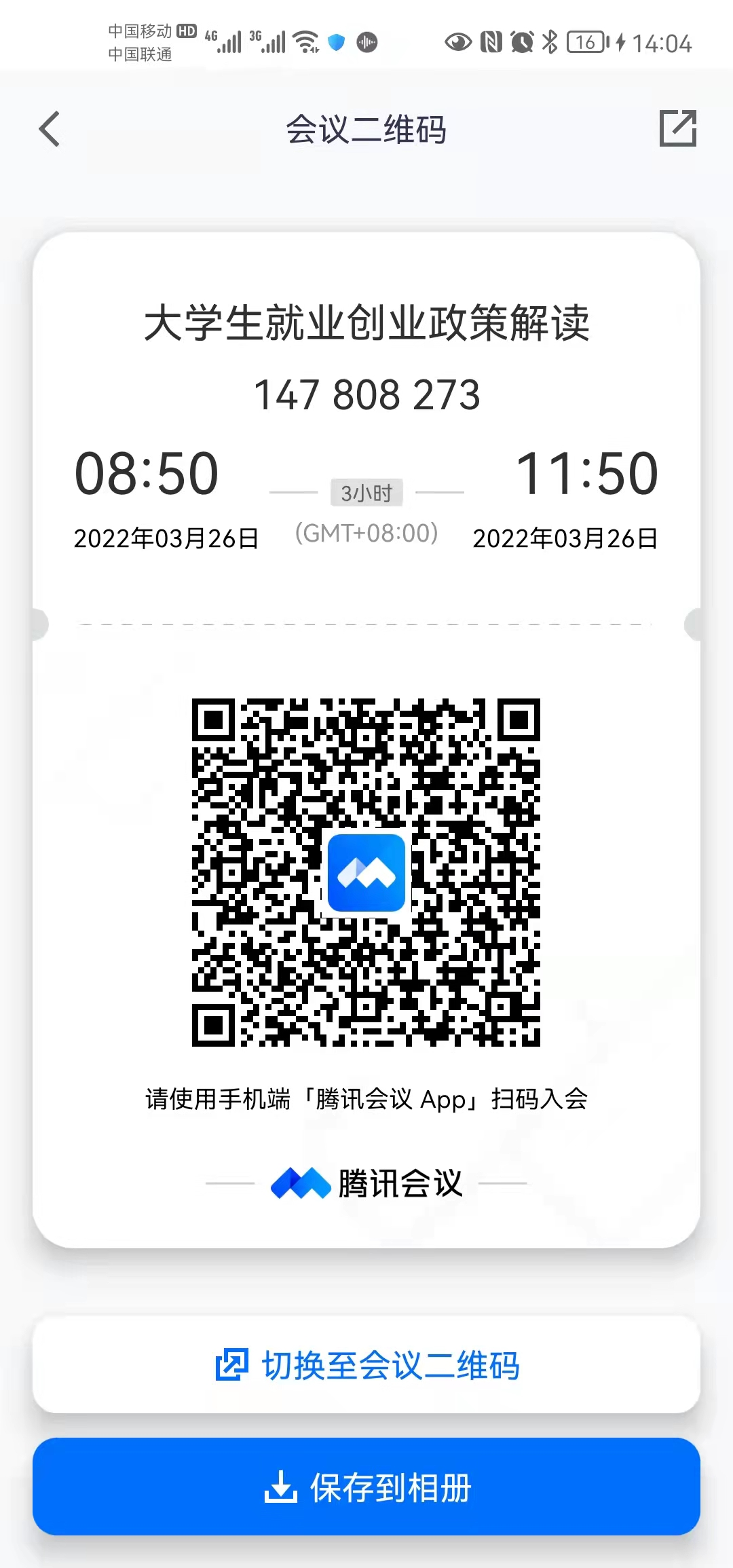Go back using the top-left arrow

pyautogui.click(x=50, y=129)
